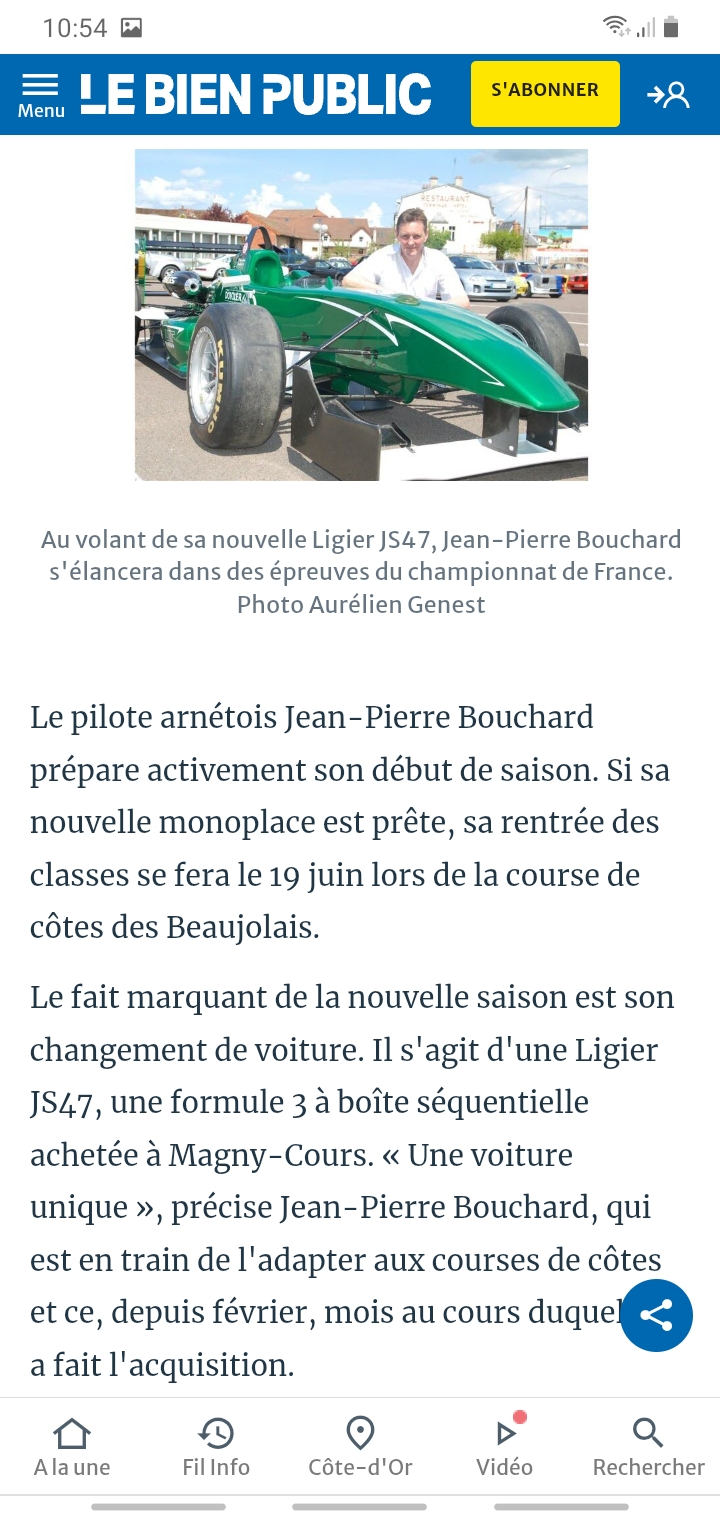View the green Ligier JS47 article photo
Viewport: 720px width, 1520px height.
[361, 315]
